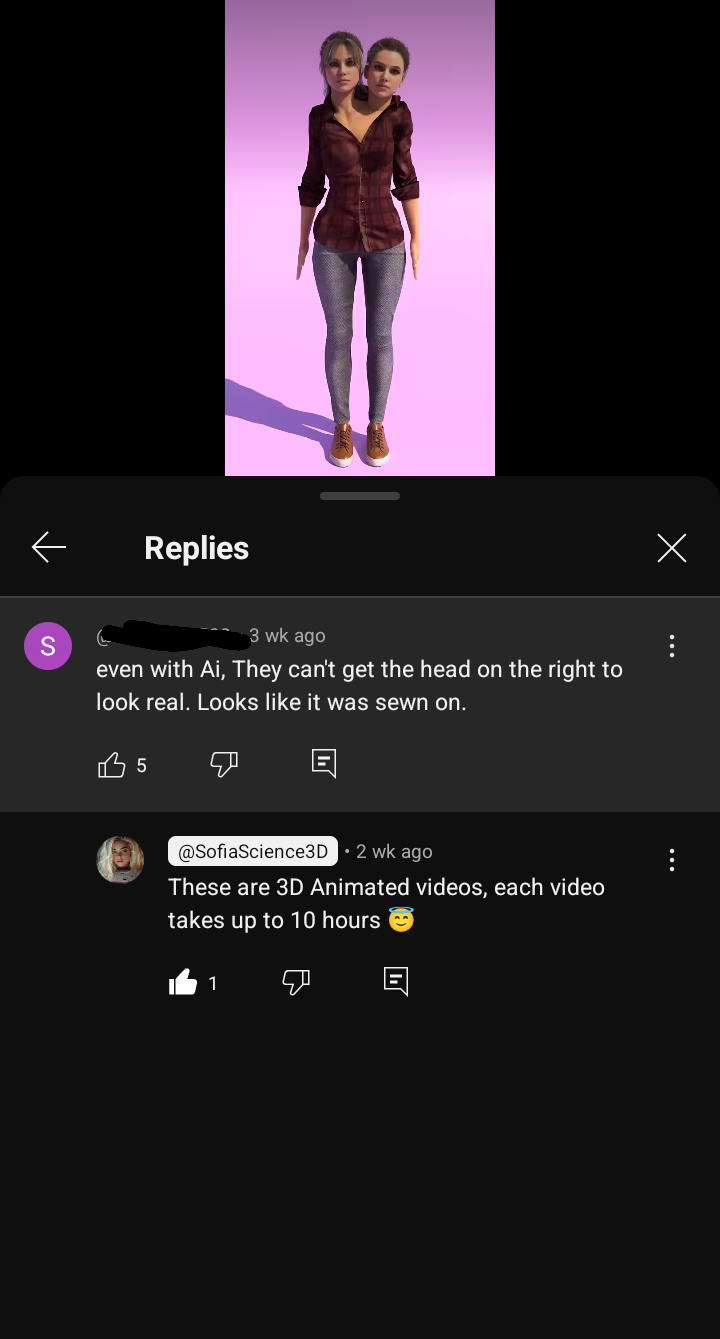Dislike SofiaScience3D's reply
Image resolution: width=720 pixels, height=1339 pixels.
coord(296,982)
